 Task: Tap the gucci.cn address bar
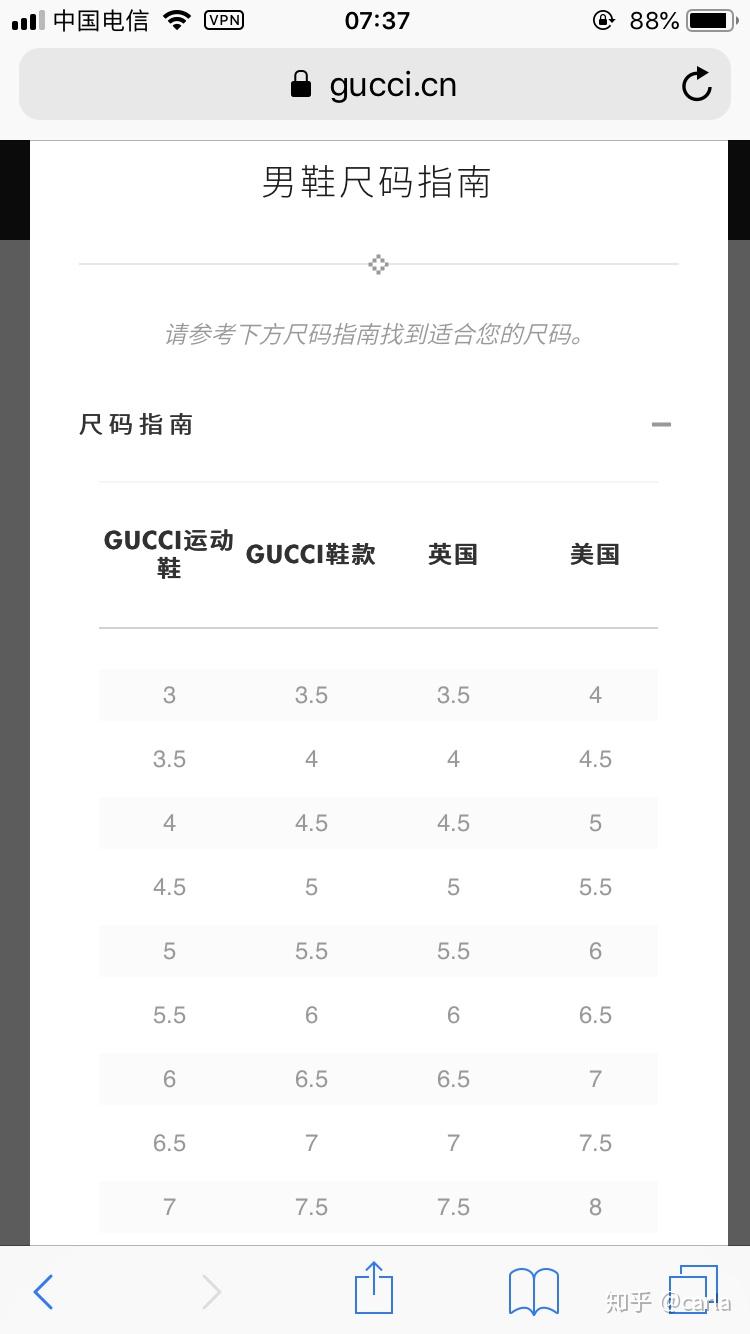393,84
